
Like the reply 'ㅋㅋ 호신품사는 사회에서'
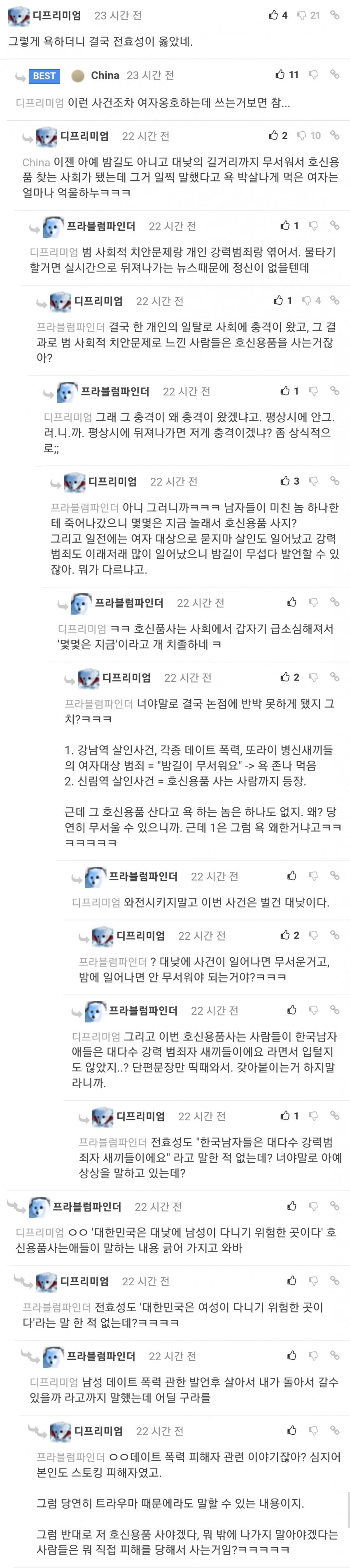292,602
